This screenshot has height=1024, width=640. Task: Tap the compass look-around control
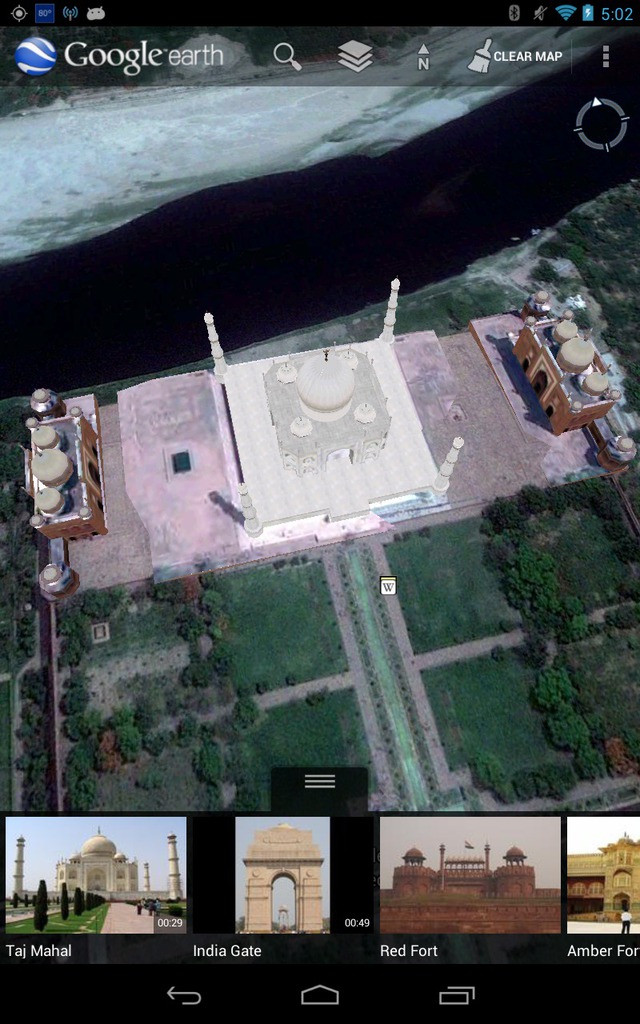click(x=601, y=124)
